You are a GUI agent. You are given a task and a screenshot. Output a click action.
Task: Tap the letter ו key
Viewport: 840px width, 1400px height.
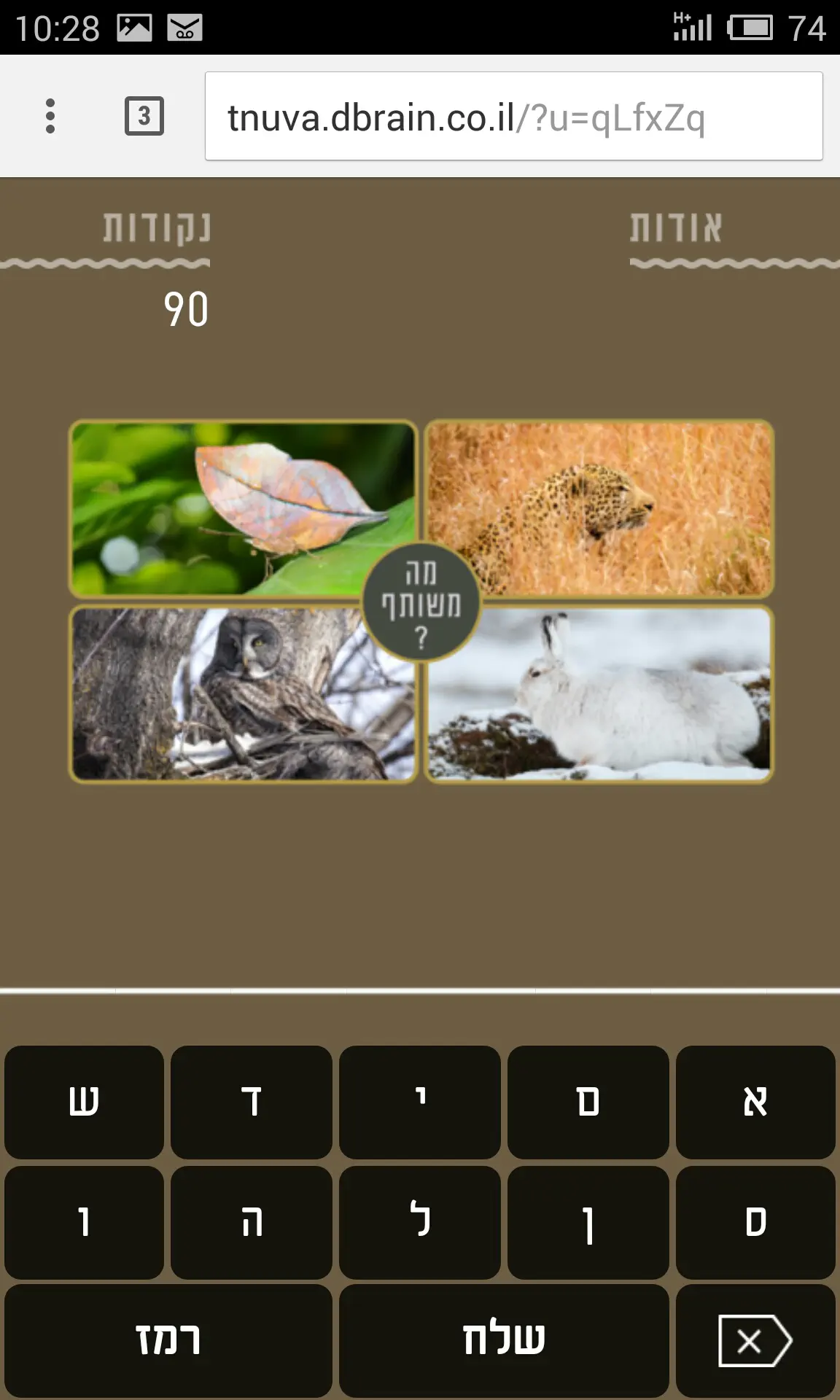84,1222
